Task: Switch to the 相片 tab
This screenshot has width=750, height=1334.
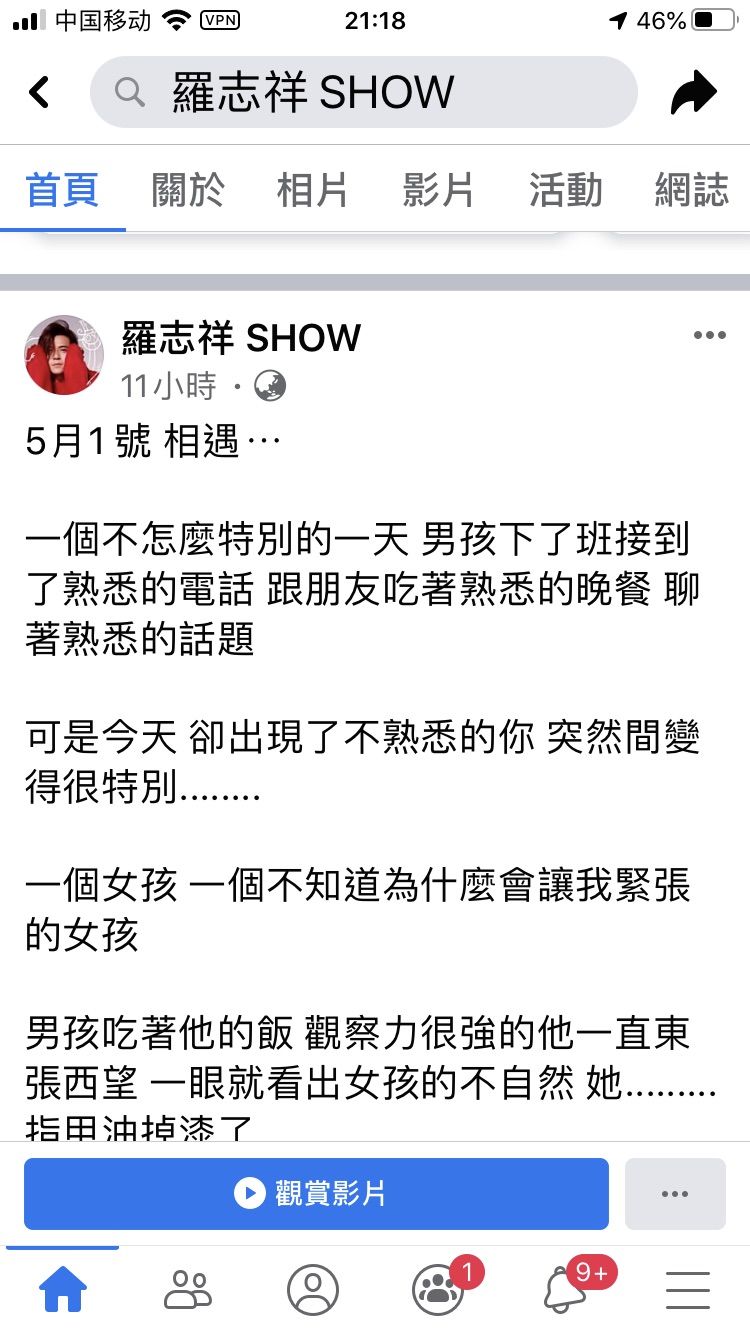Action: 313,190
